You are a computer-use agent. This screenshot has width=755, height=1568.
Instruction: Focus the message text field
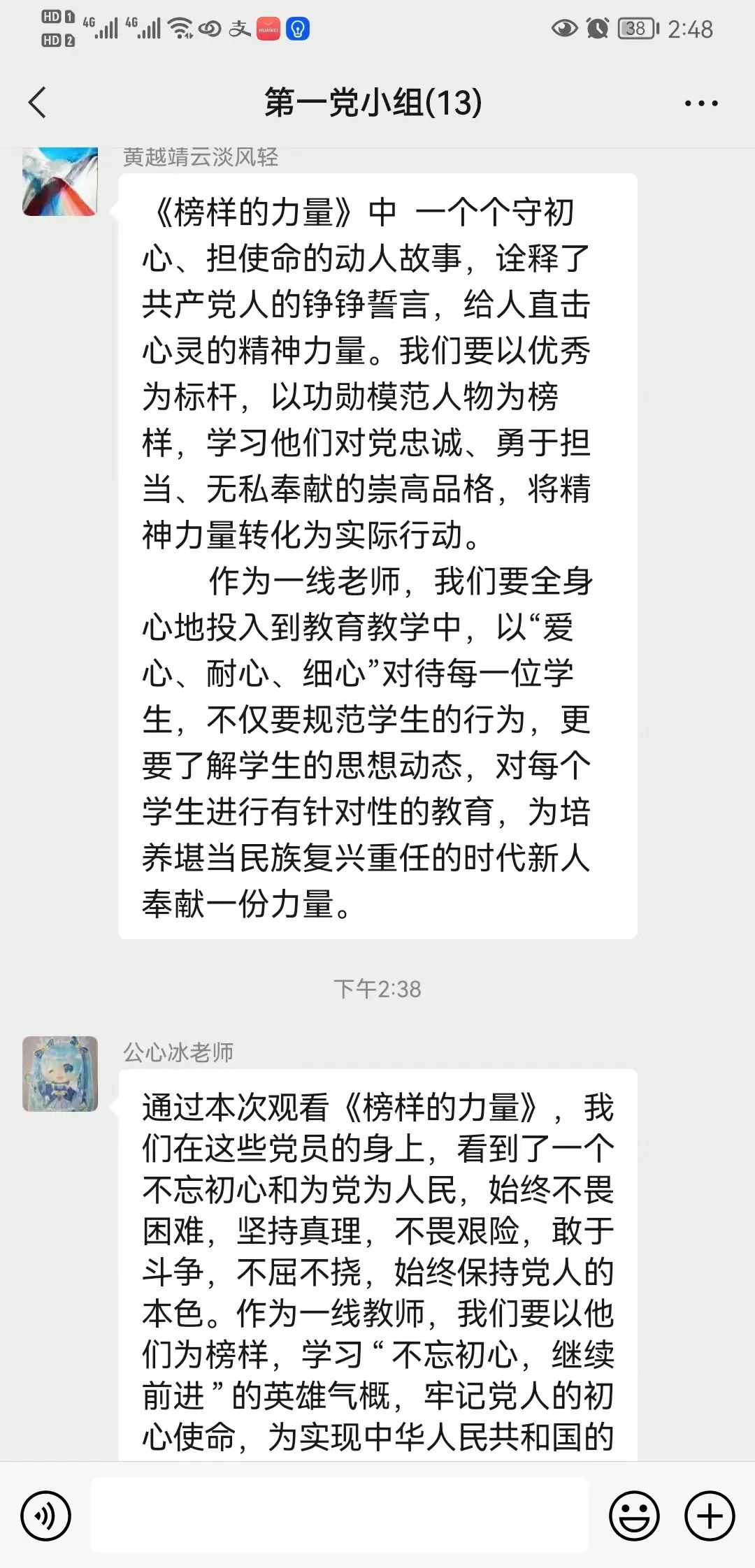tap(340, 1515)
